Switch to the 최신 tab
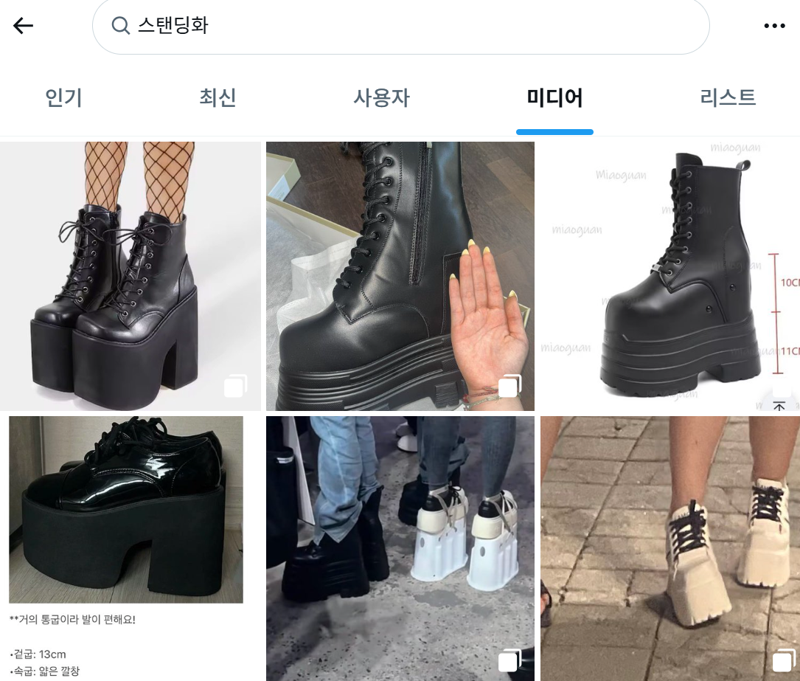800x681 pixels. tap(217, 98)
